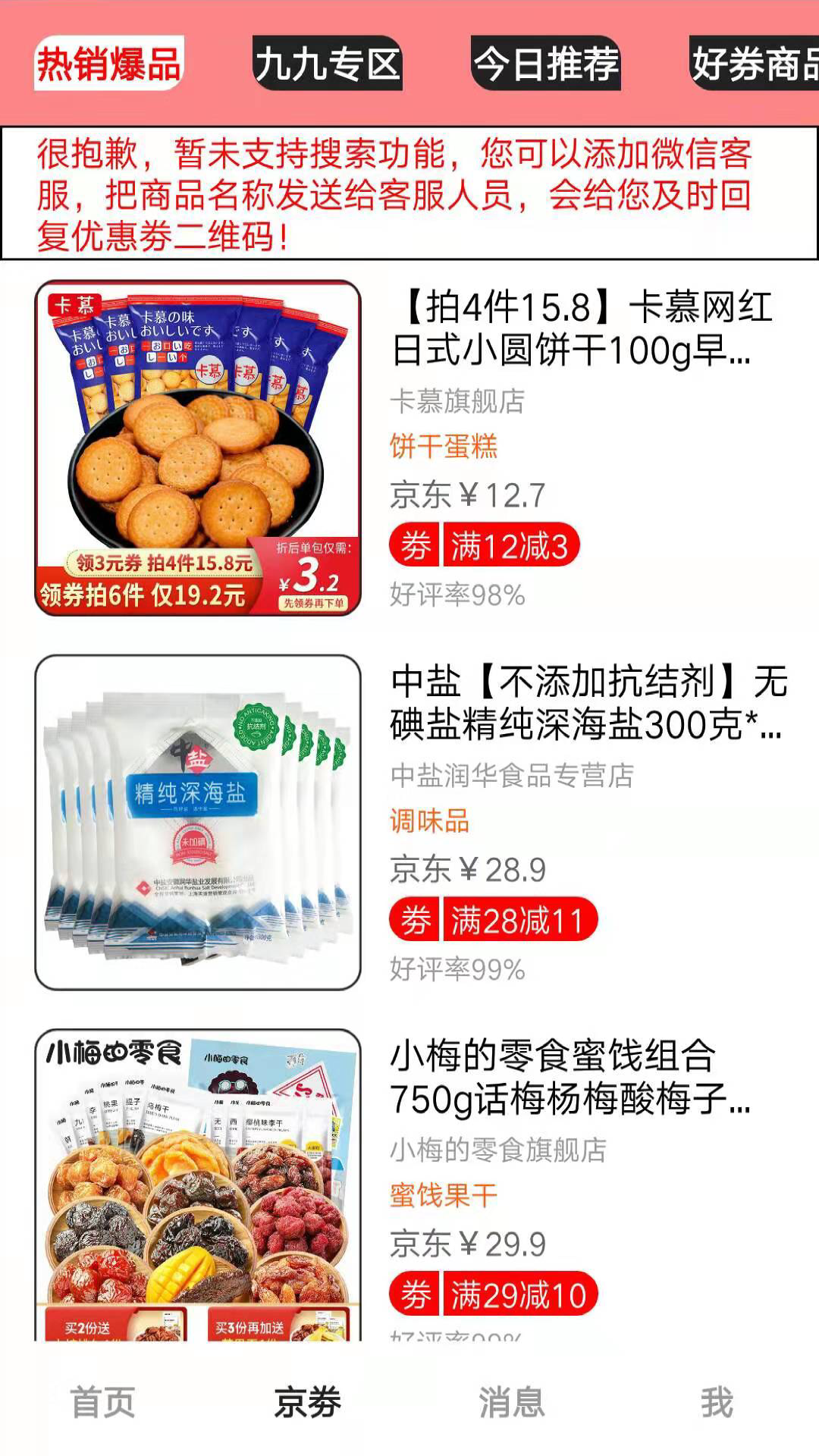Open the 消息 messages section
819x1456 pixels.
click(511, 1402)
